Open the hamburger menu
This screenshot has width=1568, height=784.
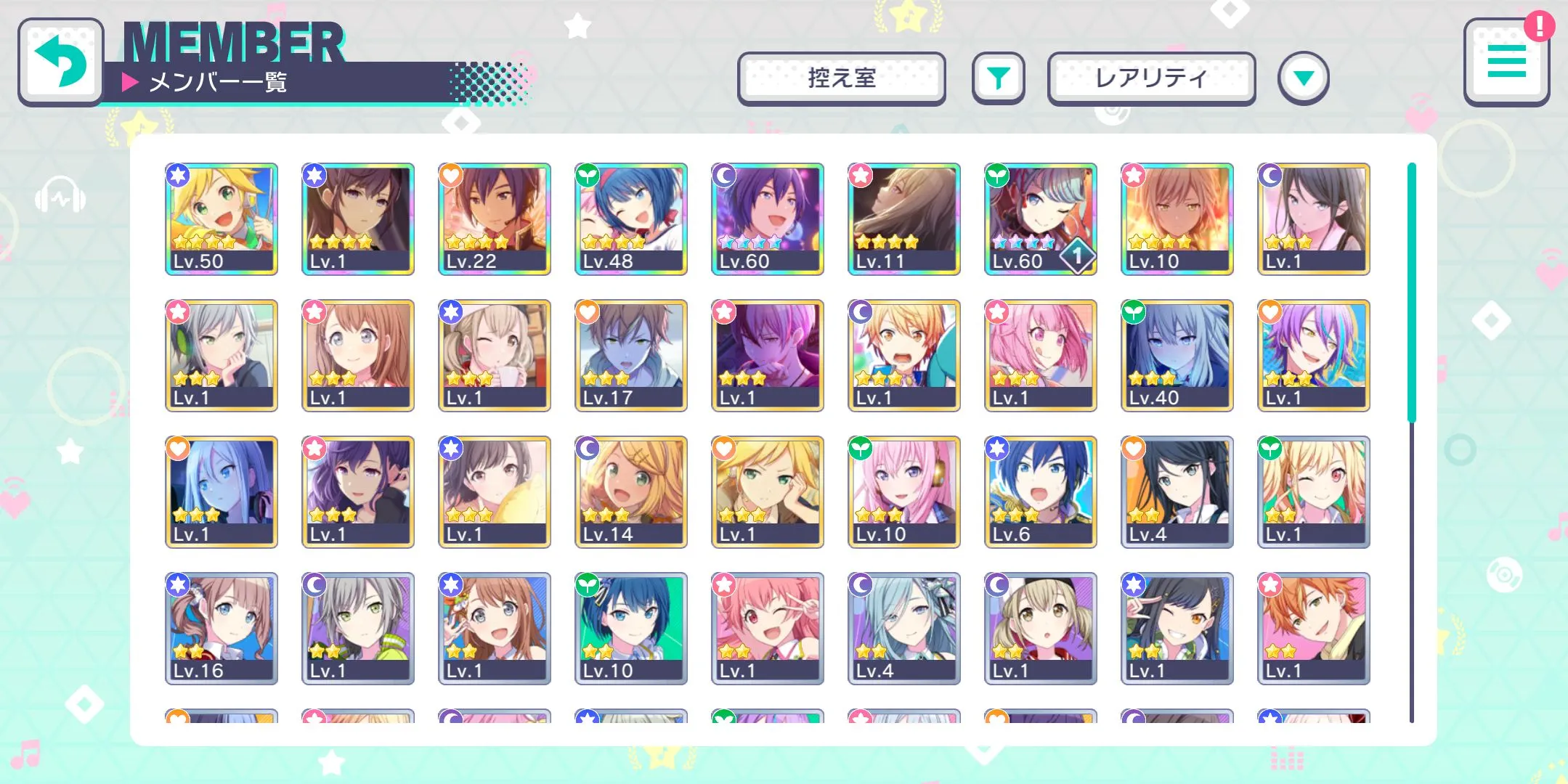(x=1506, y=62)
